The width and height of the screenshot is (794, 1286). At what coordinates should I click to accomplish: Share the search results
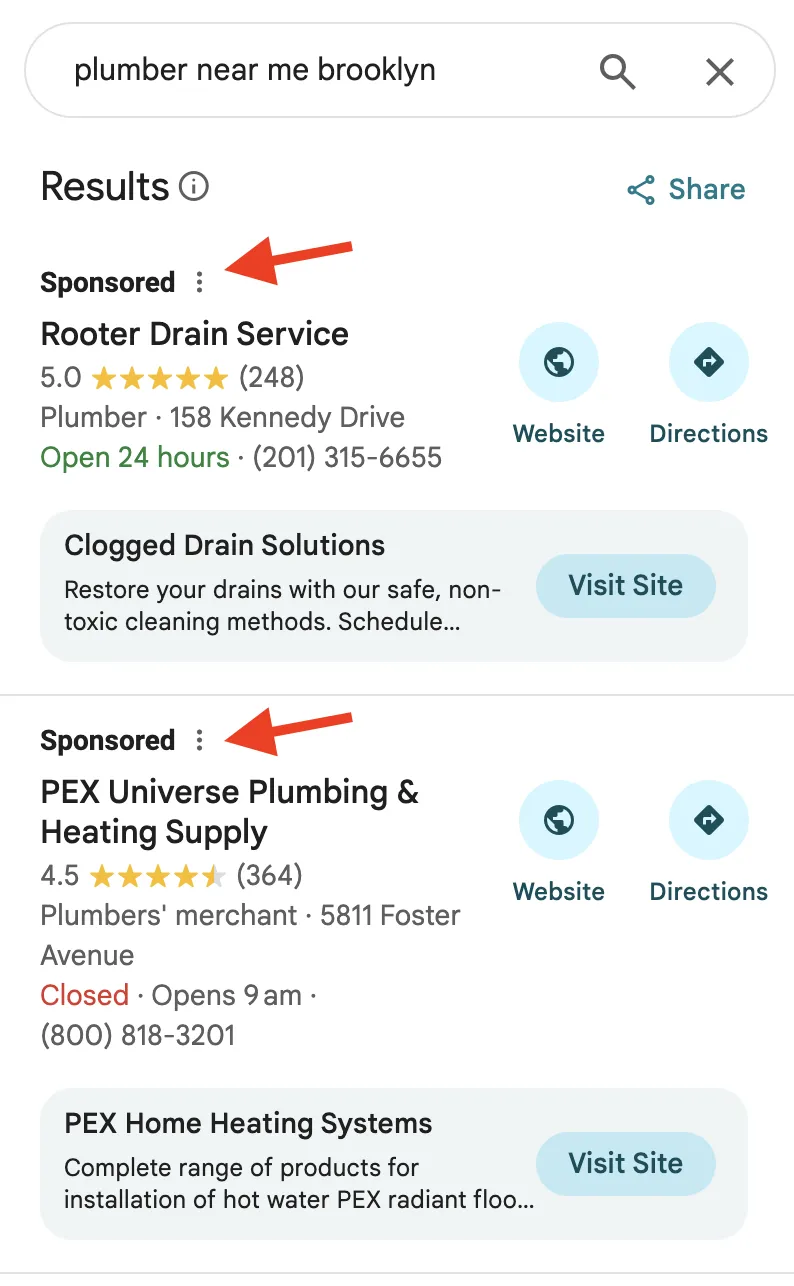(686, 189)
